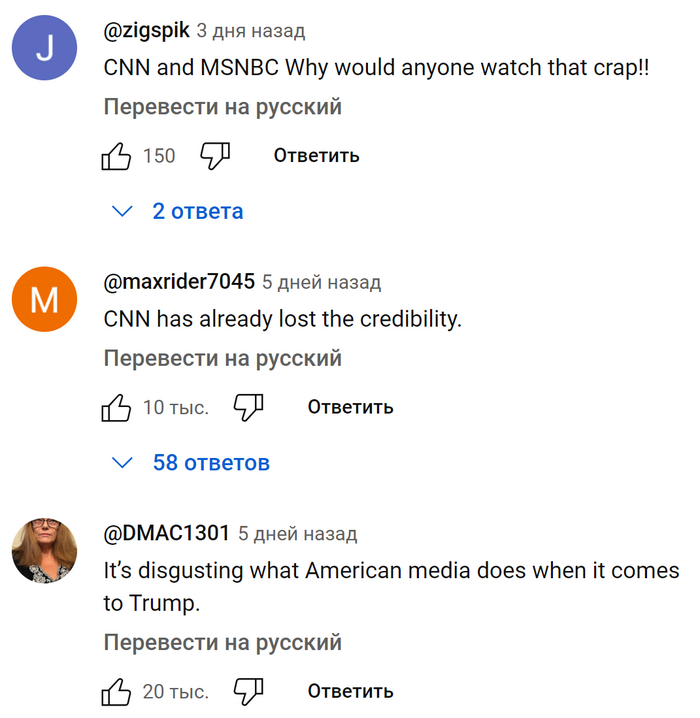
Task: Like the comment by @maxrider7045
Action: pyautogui.click(x=117, y=407)
